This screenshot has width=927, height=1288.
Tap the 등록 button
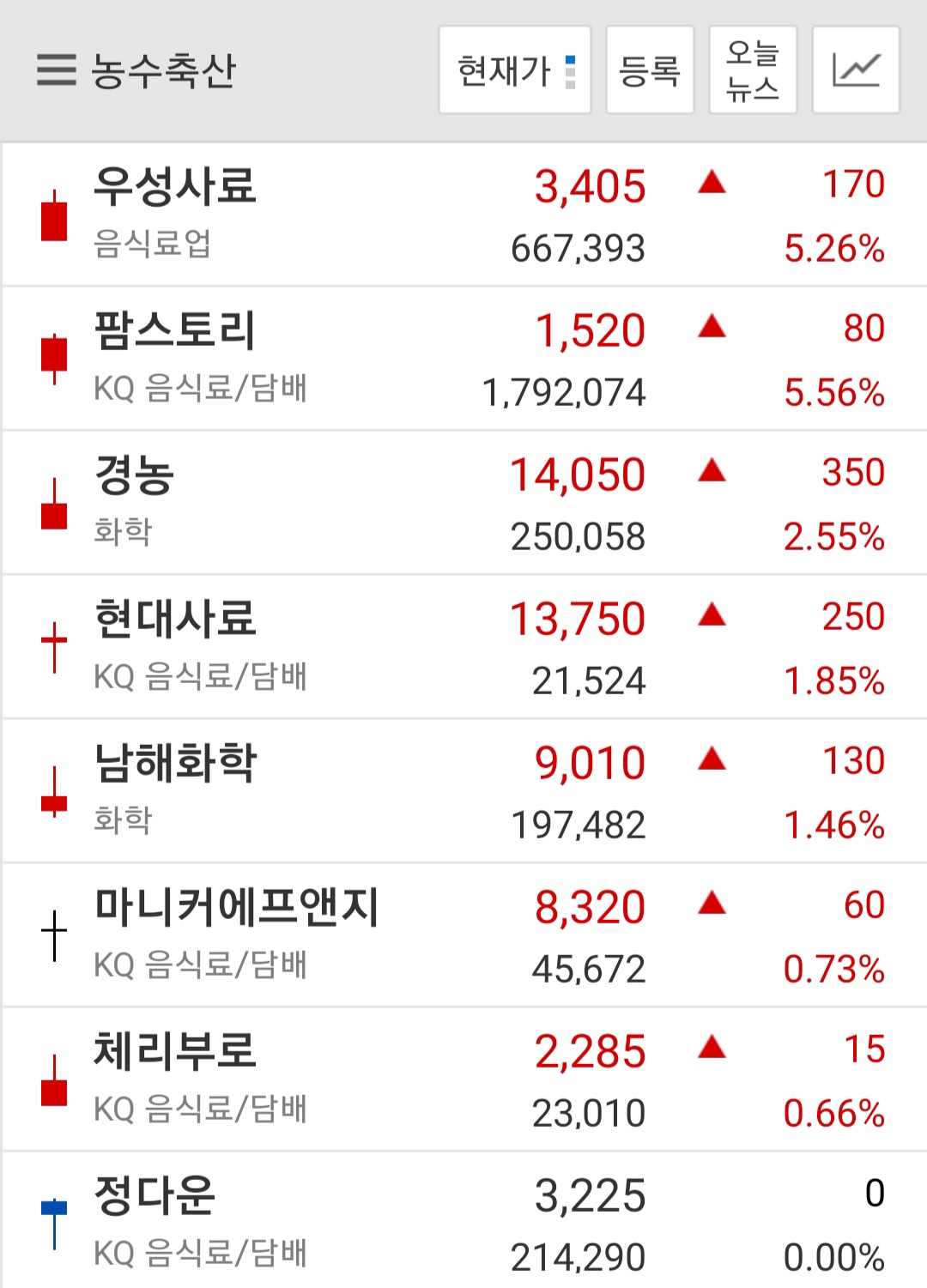649,70
